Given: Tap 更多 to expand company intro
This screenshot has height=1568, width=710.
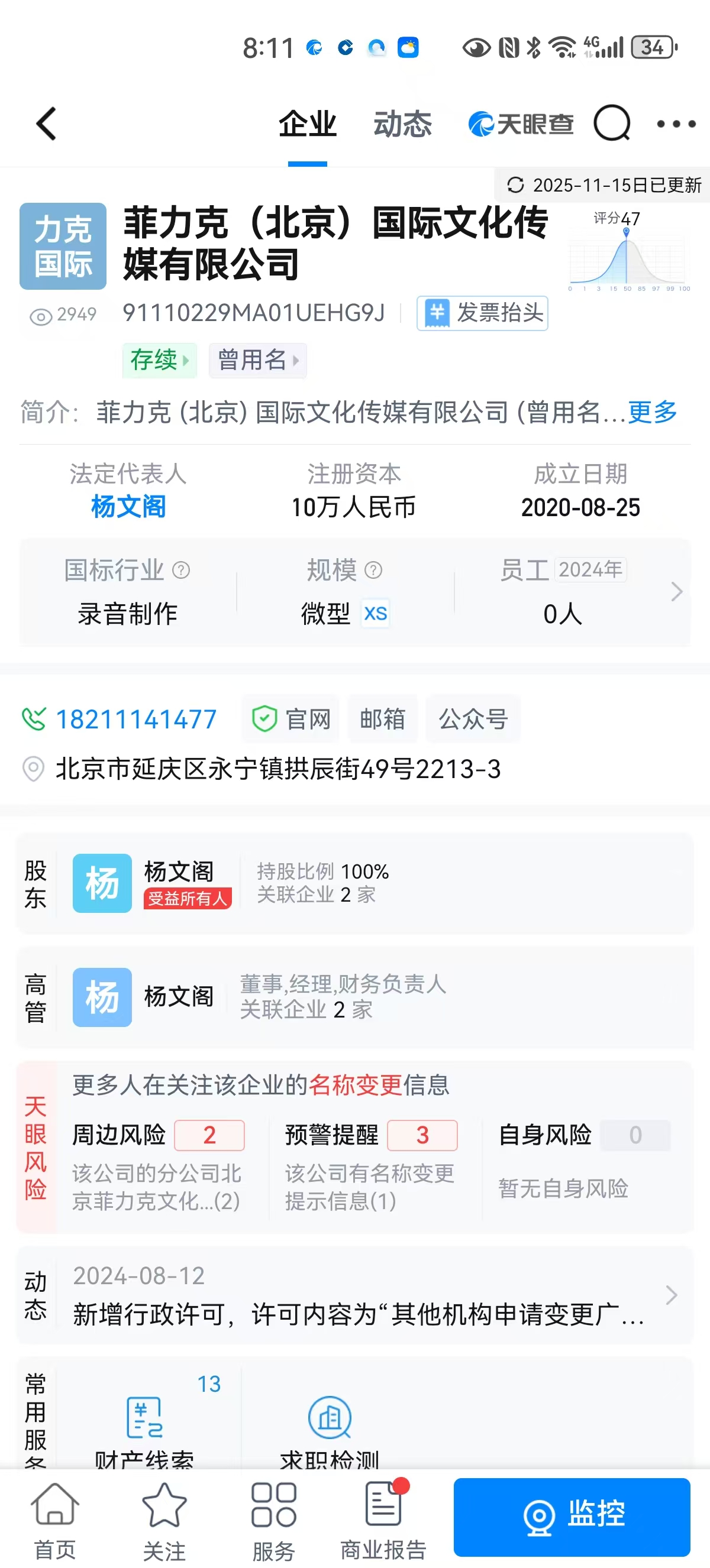Looking at the screenshot, I should coord(652,412).
